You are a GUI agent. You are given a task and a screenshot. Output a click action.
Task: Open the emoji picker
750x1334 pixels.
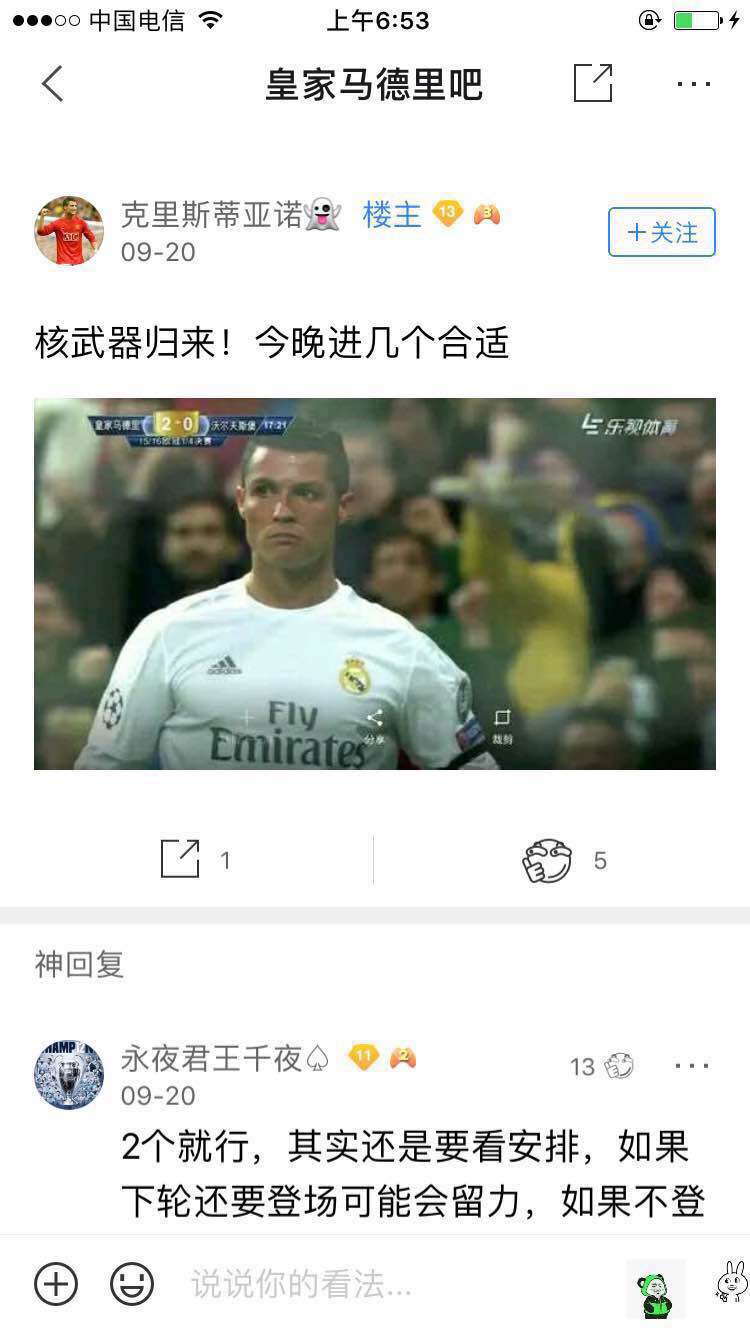coord(132,1283)
